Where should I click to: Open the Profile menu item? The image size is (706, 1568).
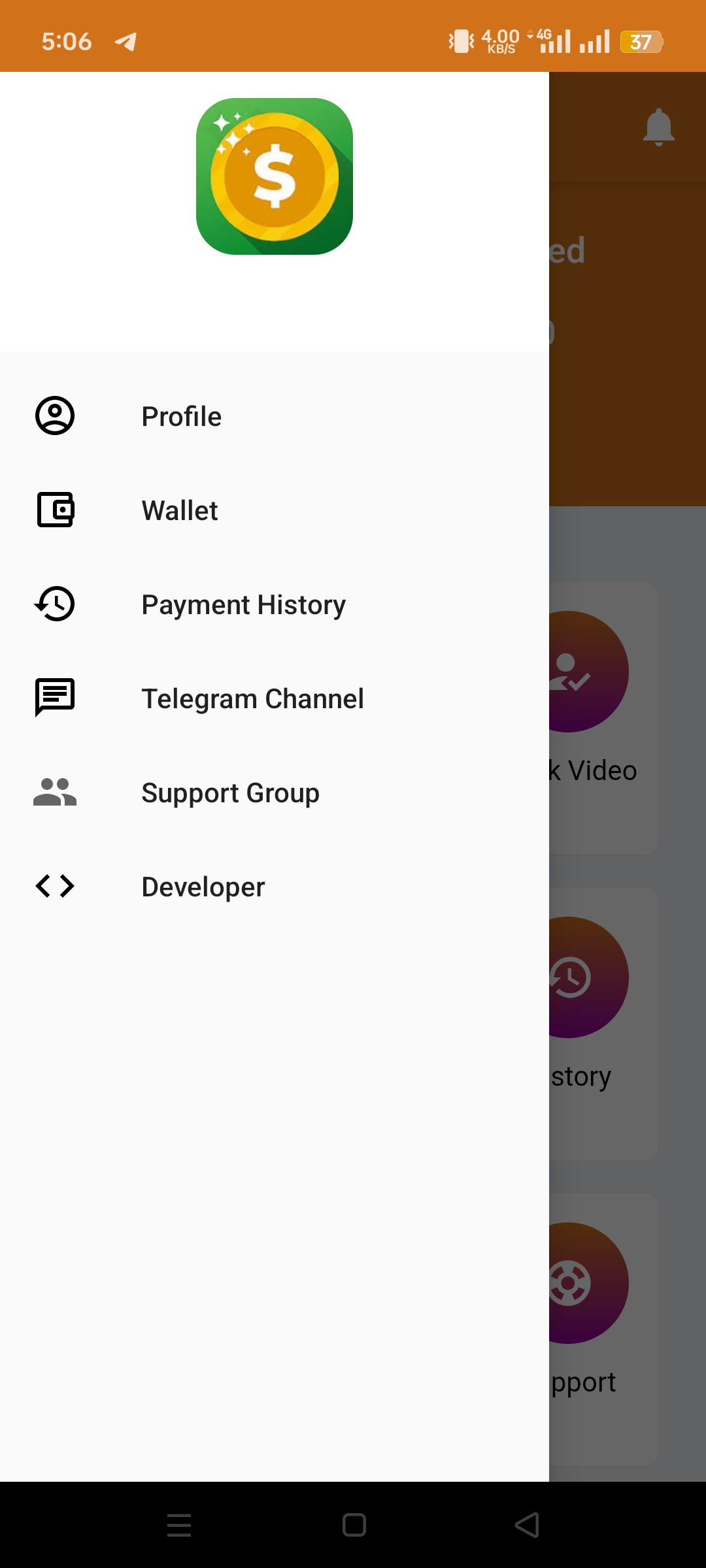coord(275,416)
